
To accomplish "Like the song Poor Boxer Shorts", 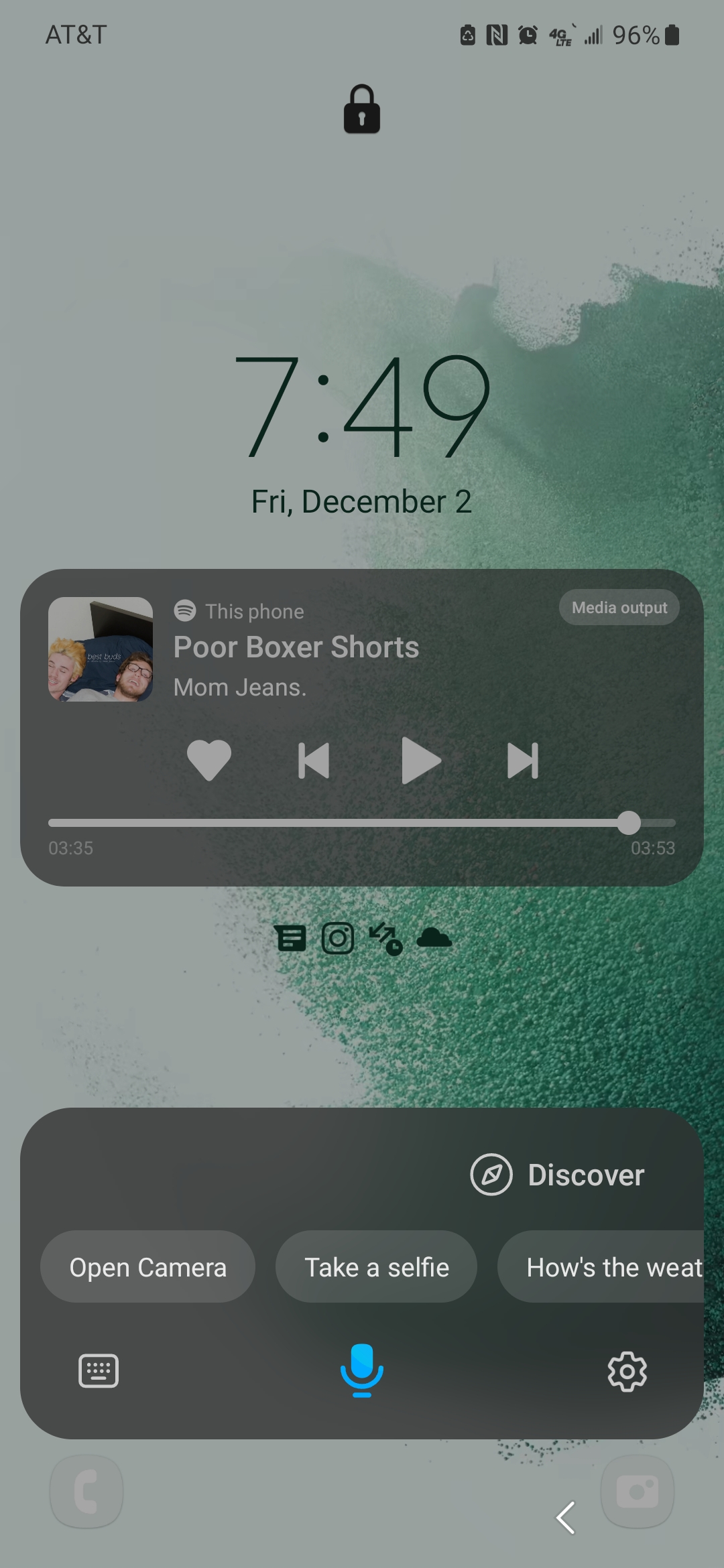I will click(x=209, y=760).
